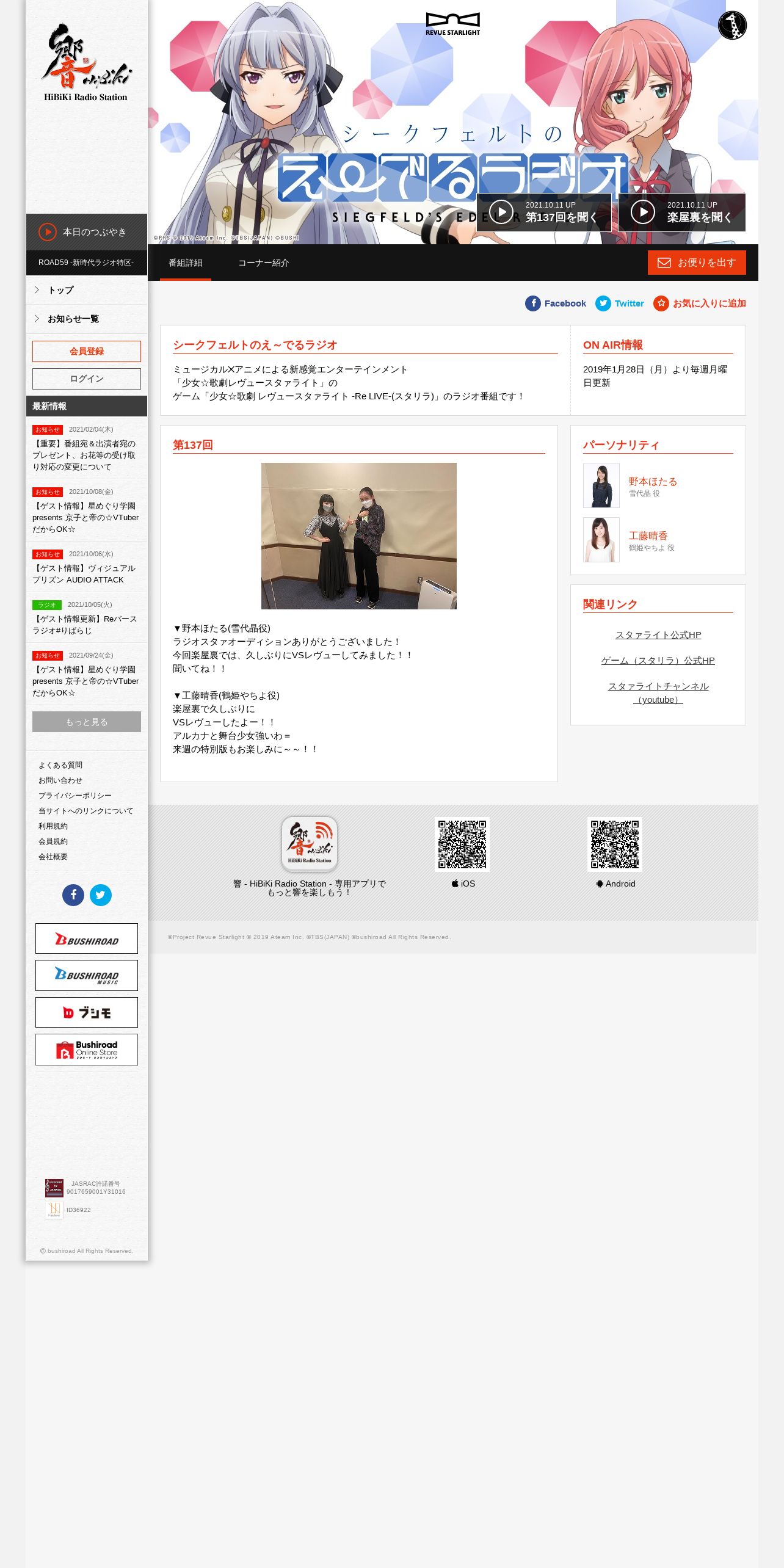Play the 楽屋裏を聞く backstage audio
The width and height of the screenshot is (784, 1568).
(682, 212)
